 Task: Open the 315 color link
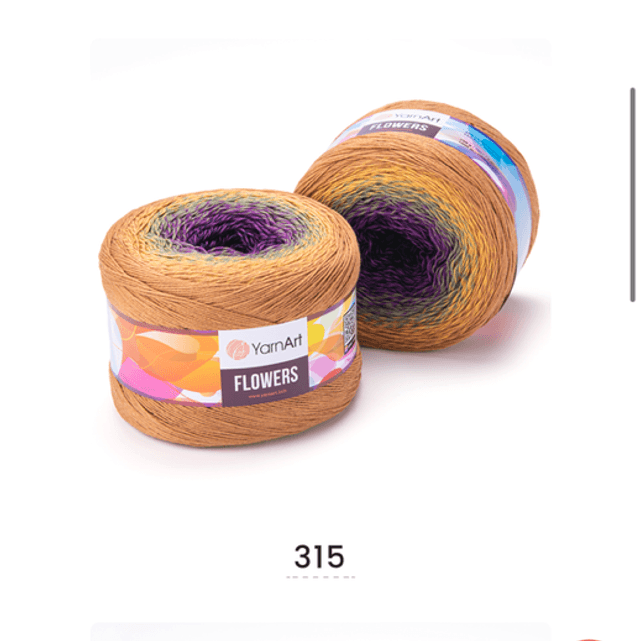[319, 557]
